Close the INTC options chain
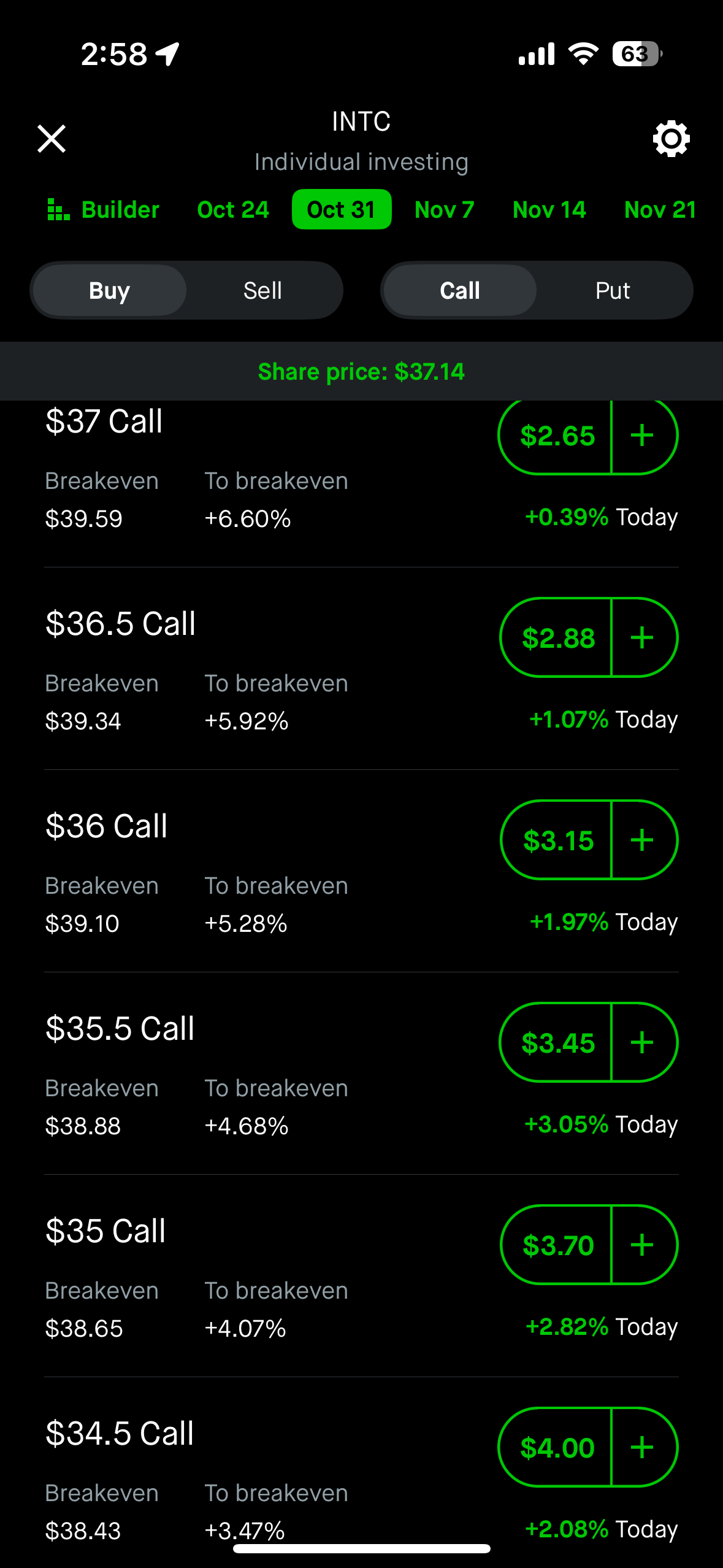The width and height of the screenshot is (723, 1568). (52, 139)
